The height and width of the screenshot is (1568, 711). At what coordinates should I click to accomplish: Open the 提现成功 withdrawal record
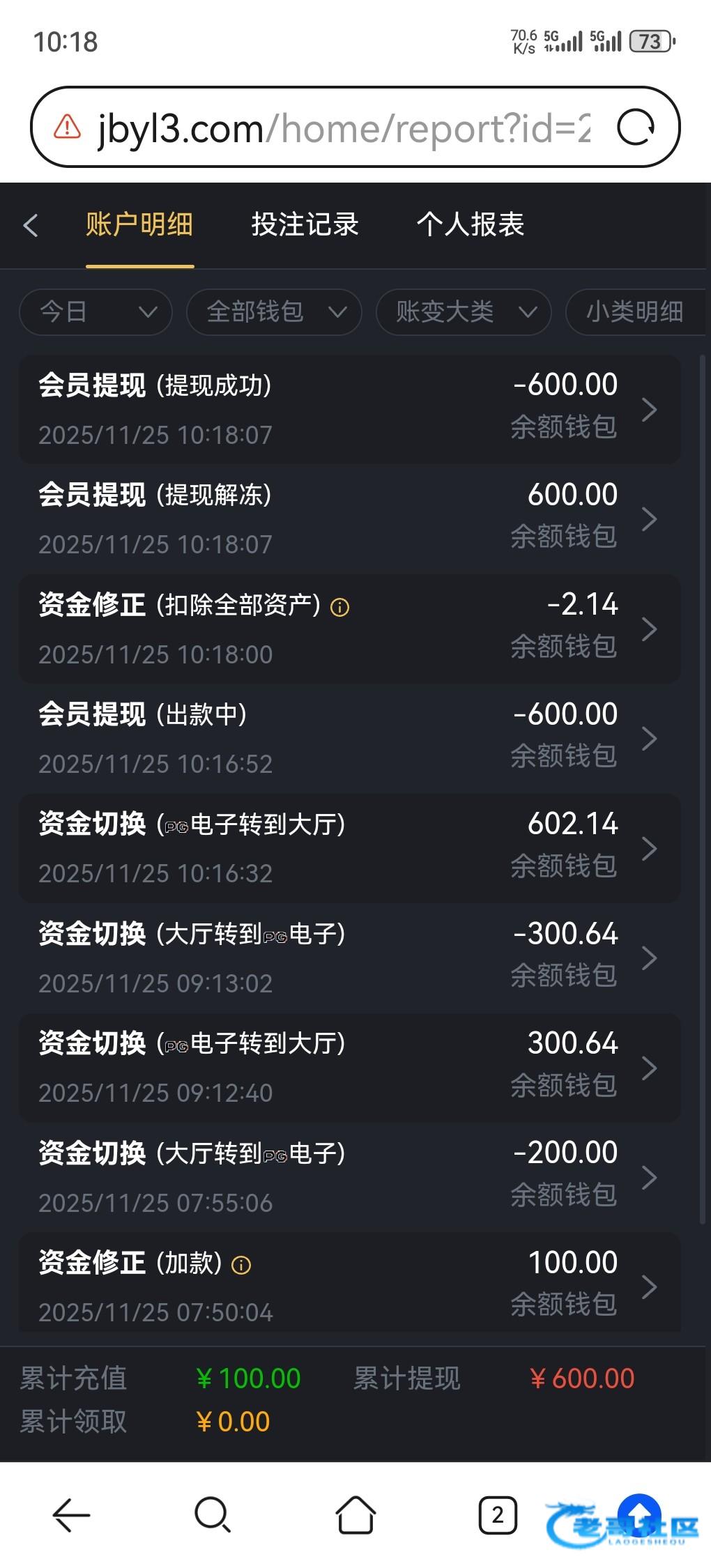(x=349, y=409)
